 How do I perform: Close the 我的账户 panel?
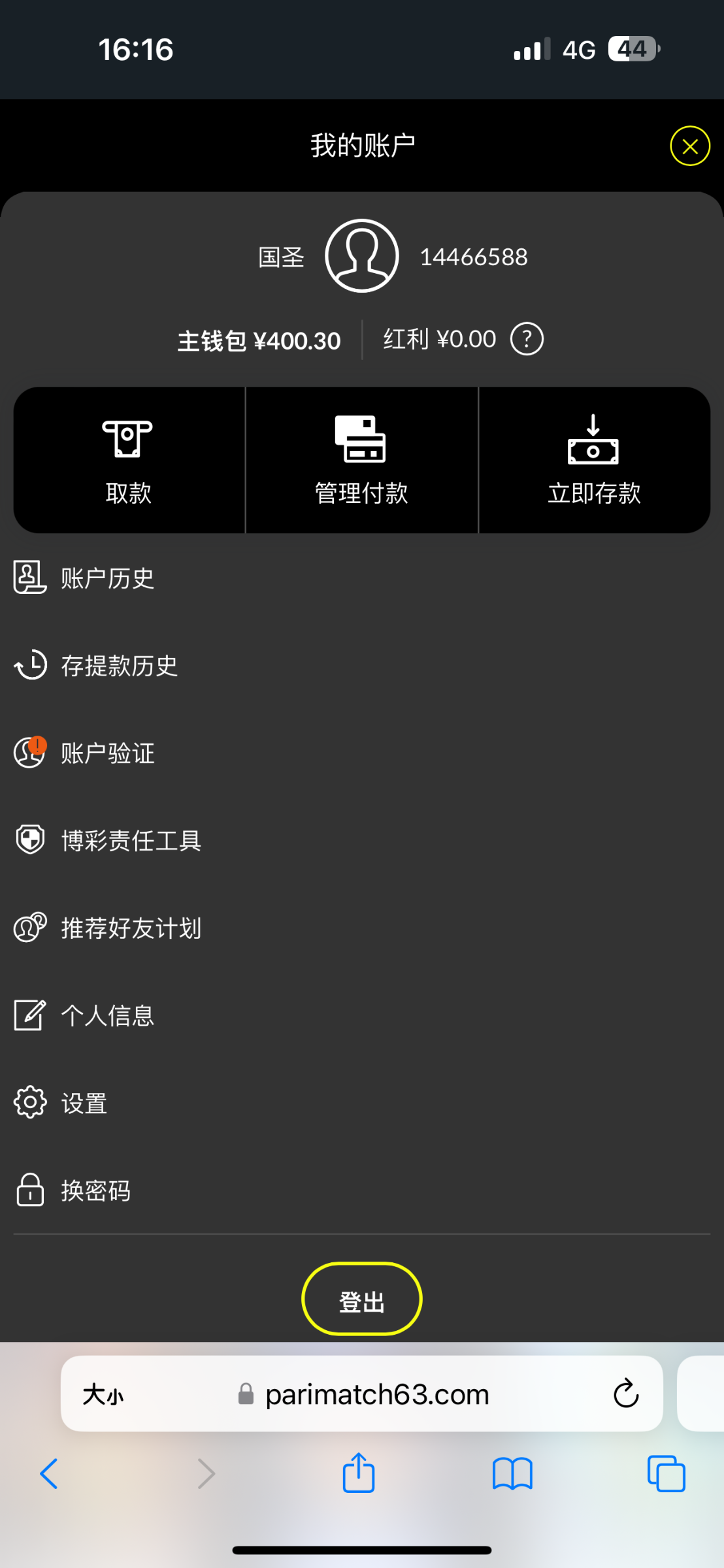[x=689, y=146]
